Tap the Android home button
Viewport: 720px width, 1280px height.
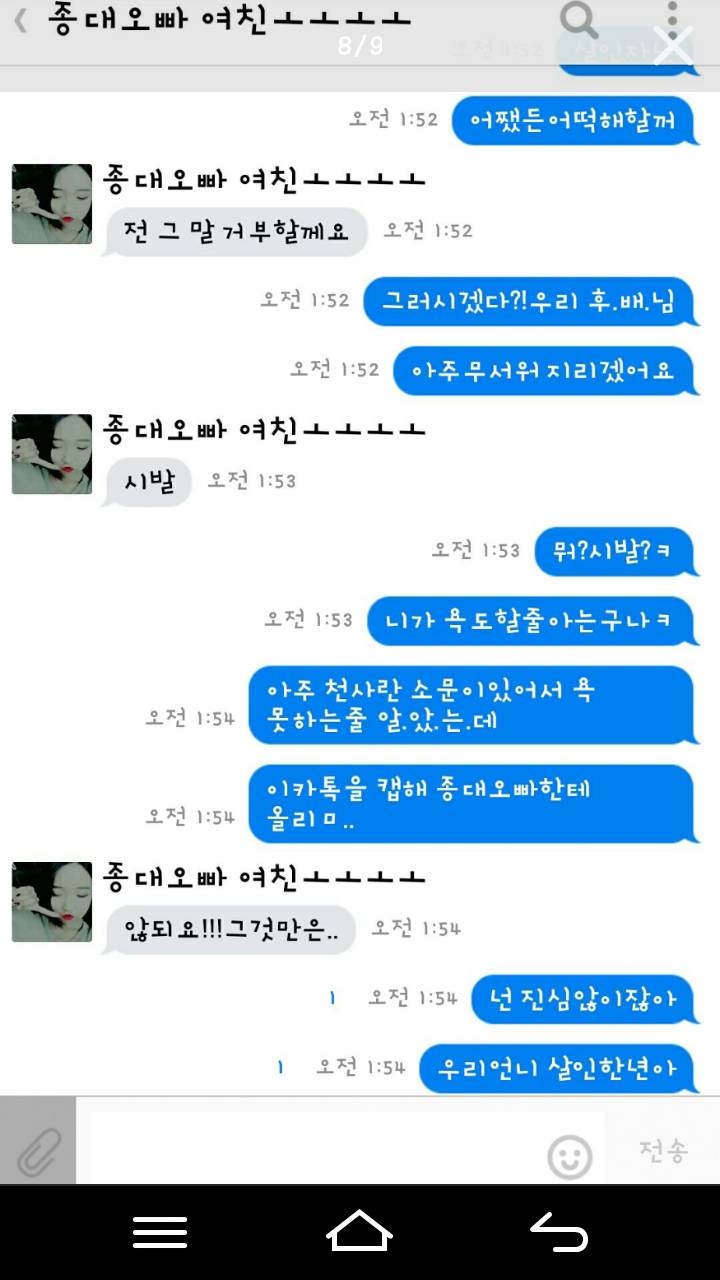[x=360, y=1232]
